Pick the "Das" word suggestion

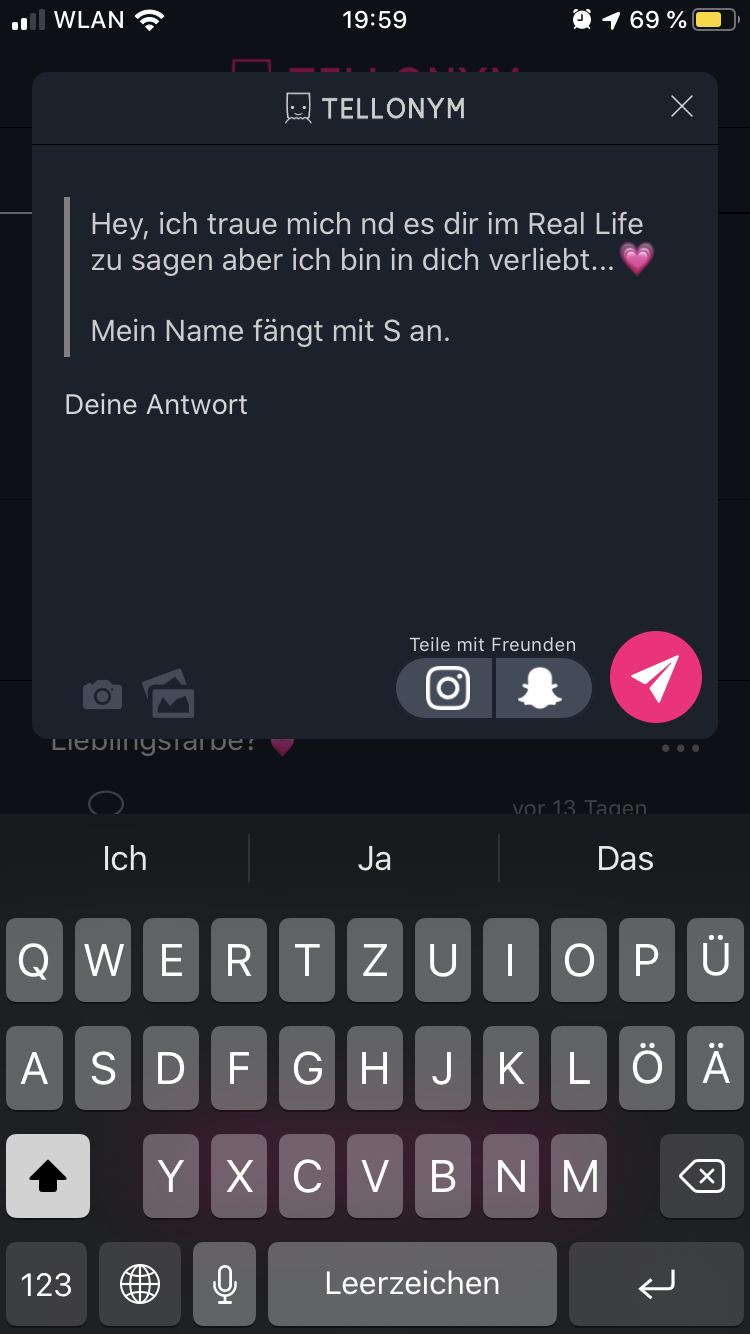pos(625,859)
